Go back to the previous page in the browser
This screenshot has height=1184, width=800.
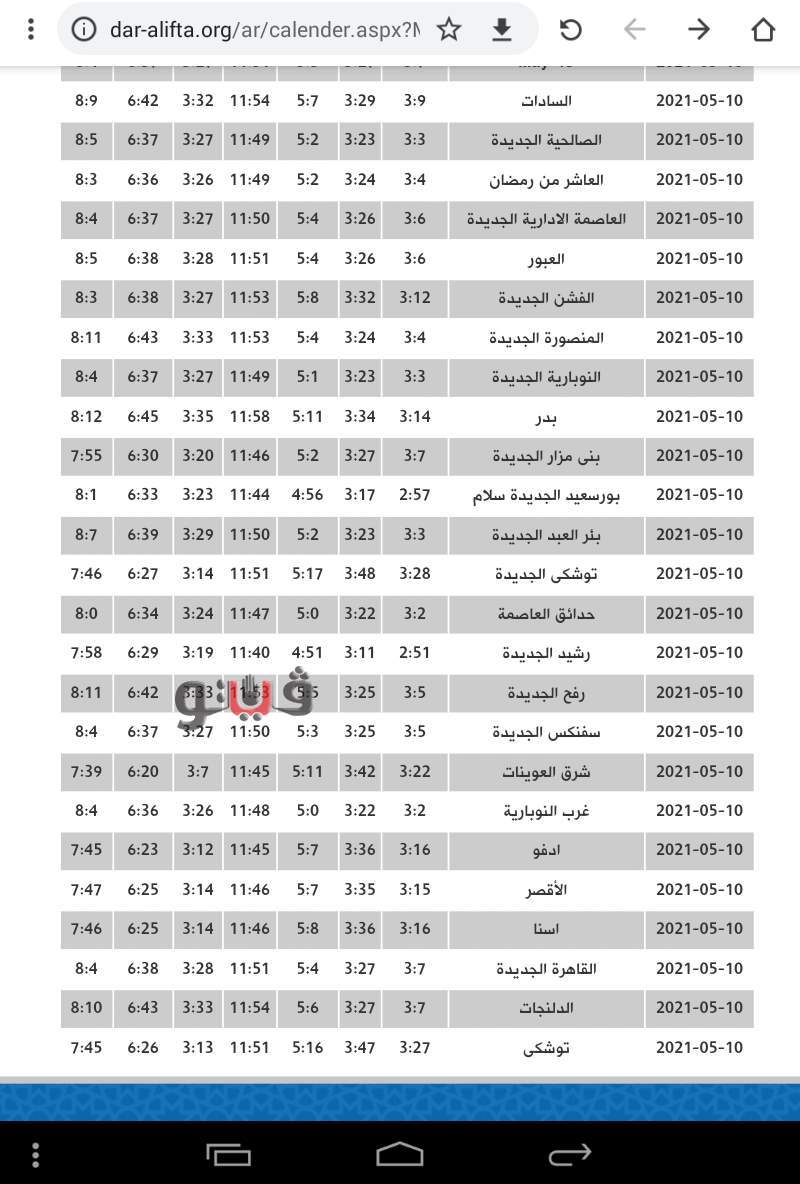tap(635, 30)
